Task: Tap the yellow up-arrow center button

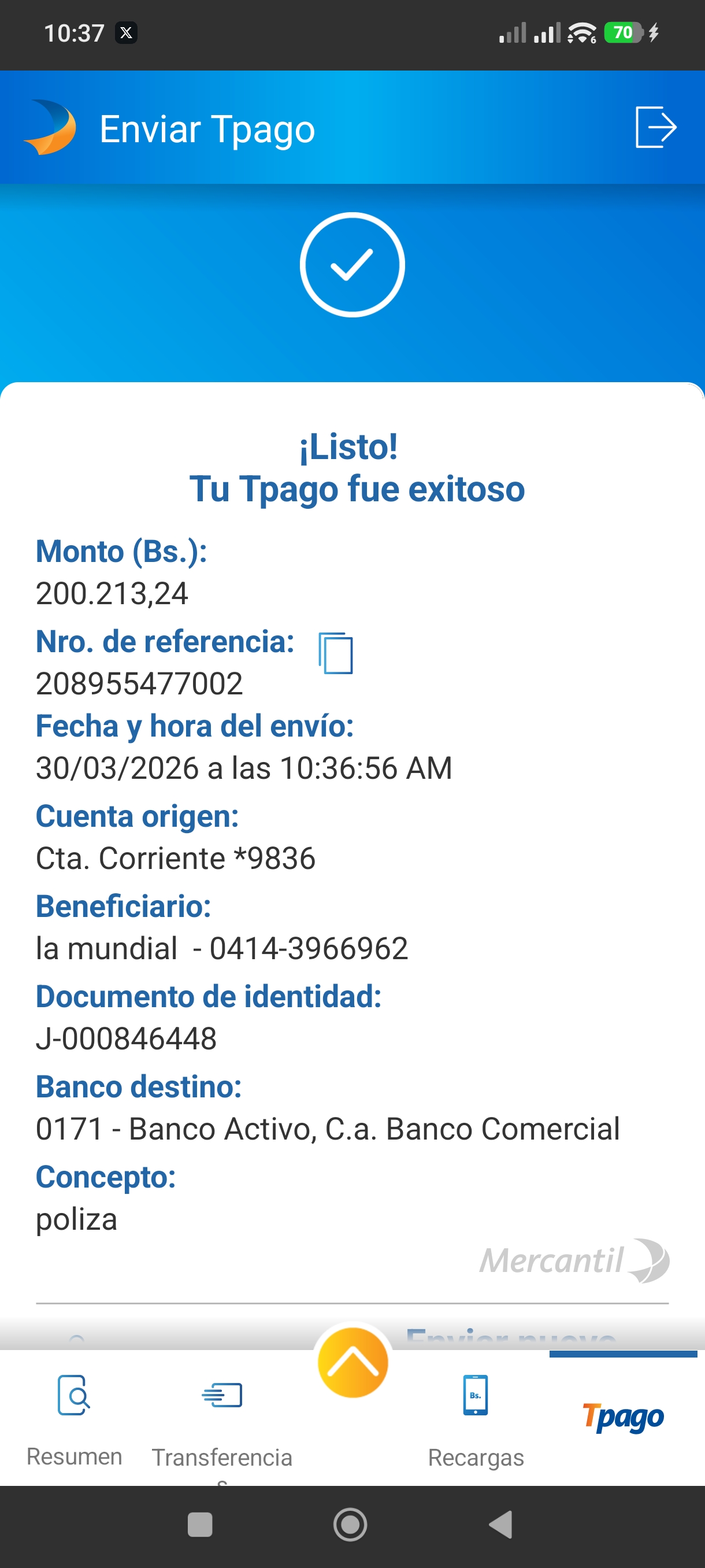Action: [x=353, y=1363]
